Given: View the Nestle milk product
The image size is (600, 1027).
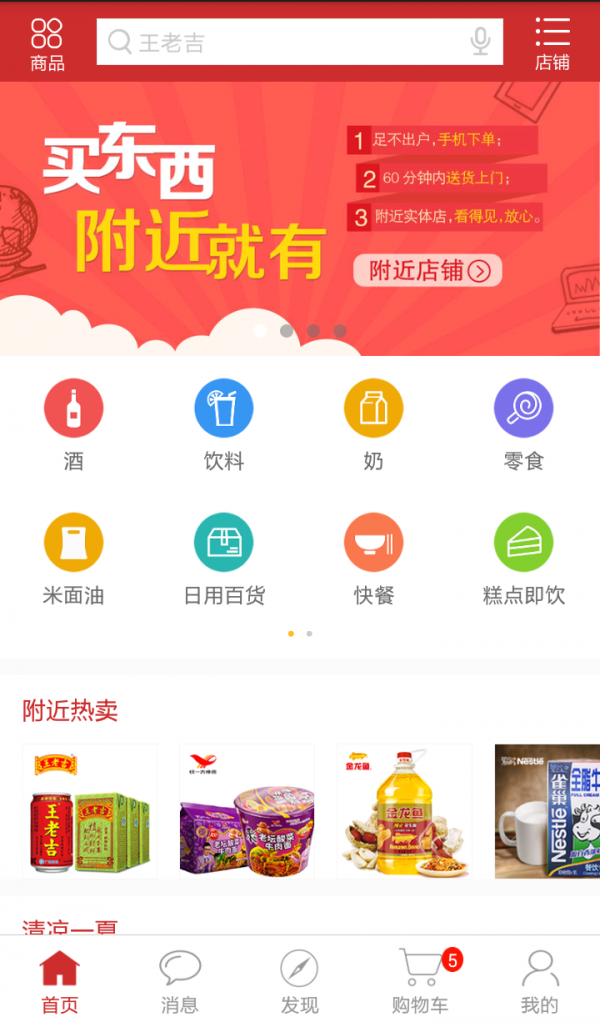Looking at the screenshot, I should tap(548, 811).
